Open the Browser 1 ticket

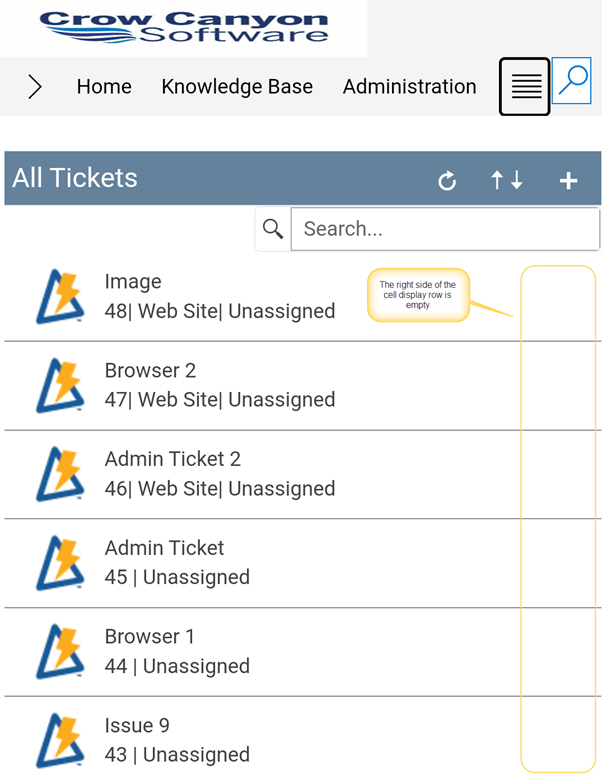302,652
